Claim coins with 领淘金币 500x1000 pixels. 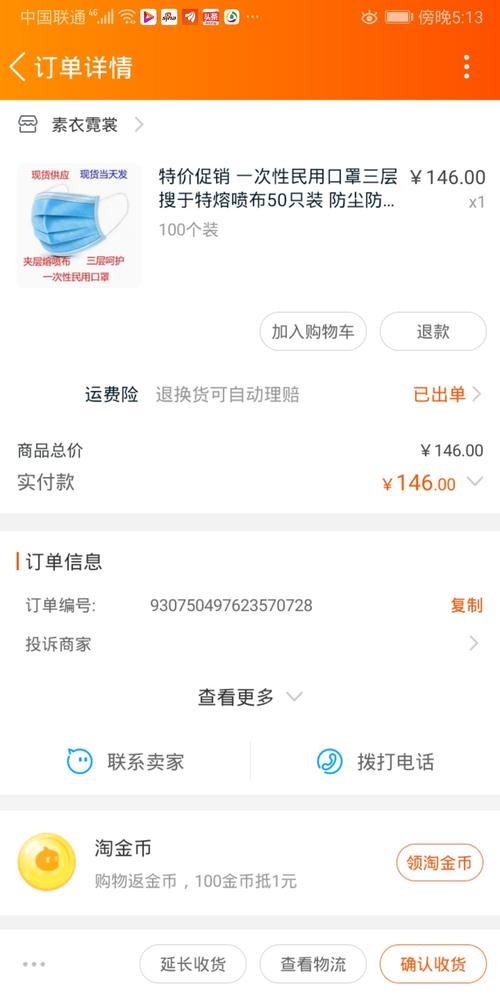[x=439, y=863]
